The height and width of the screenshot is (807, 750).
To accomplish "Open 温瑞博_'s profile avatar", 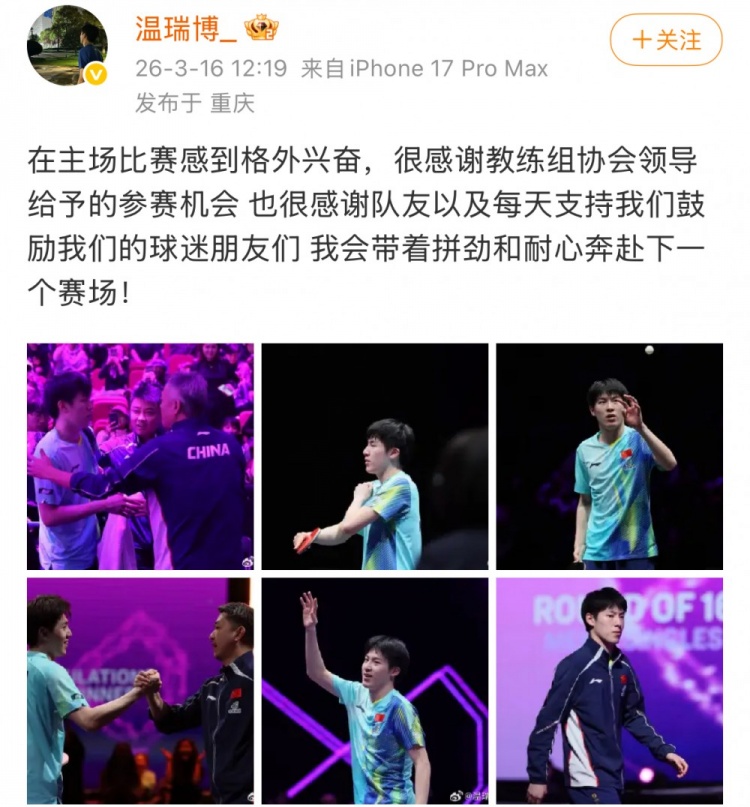I will click(68, 46).
